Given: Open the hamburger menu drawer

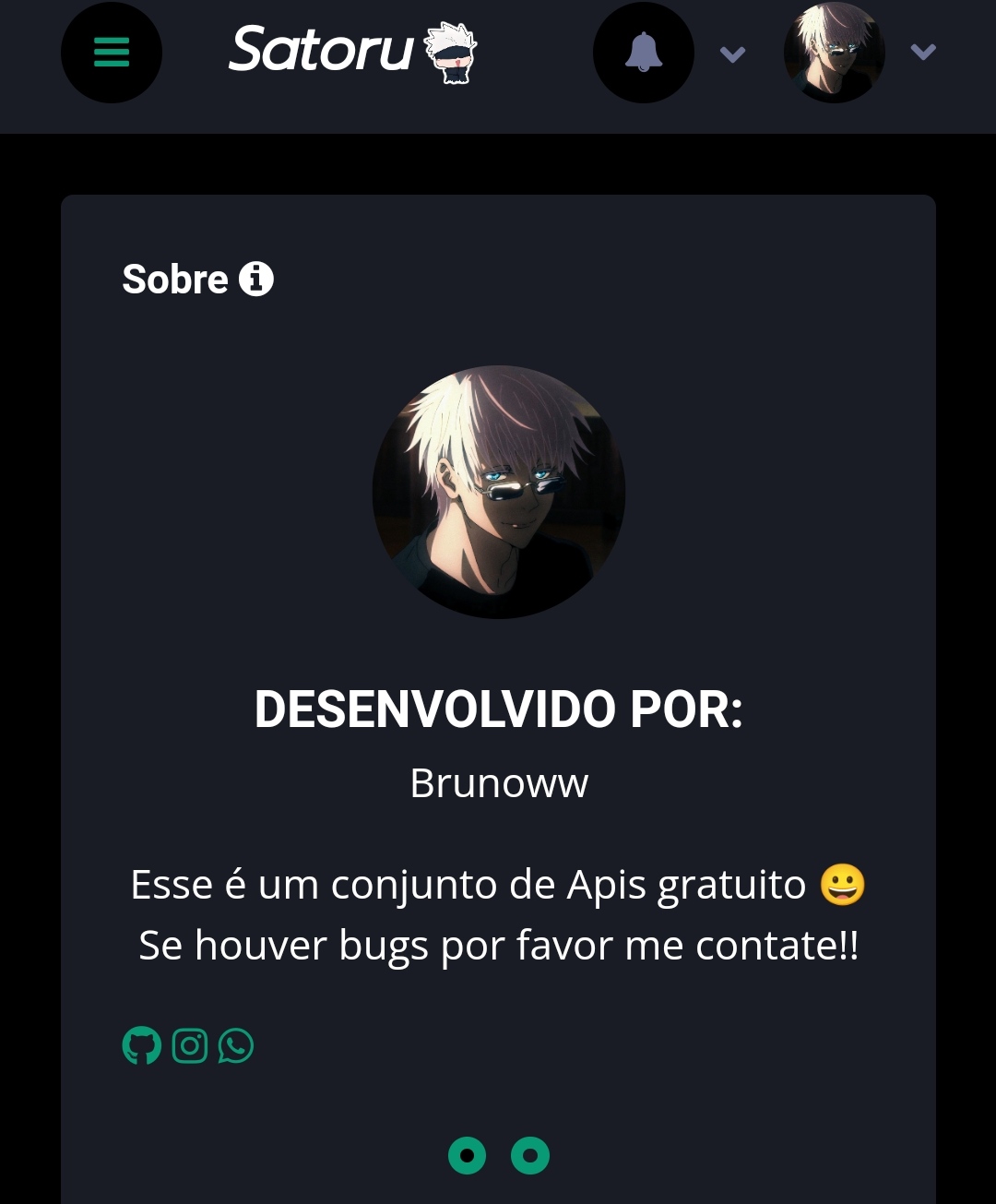Looking at the screenshot, I should (112, 53).
